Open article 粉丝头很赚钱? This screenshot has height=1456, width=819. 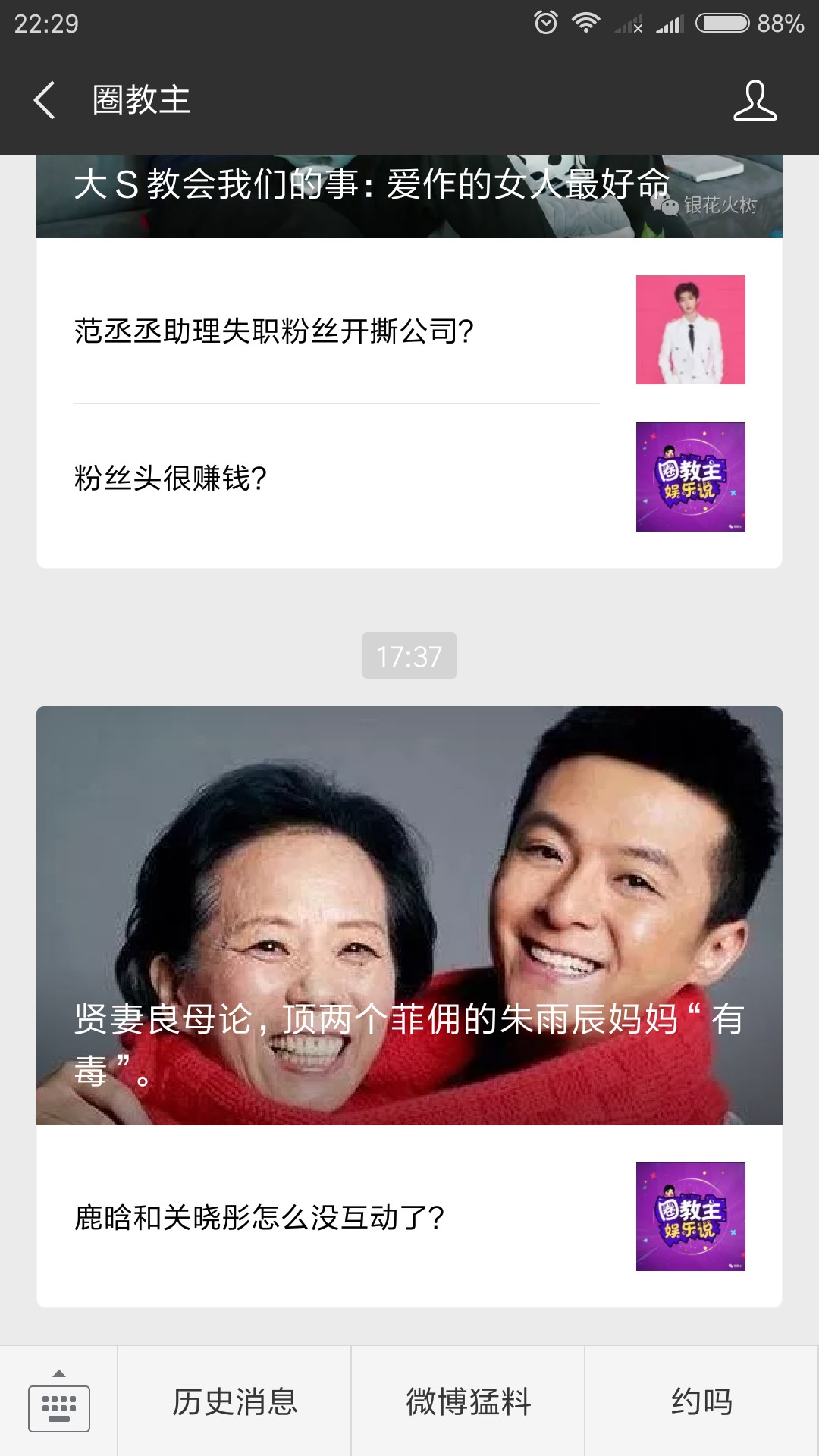coord(409,477)
